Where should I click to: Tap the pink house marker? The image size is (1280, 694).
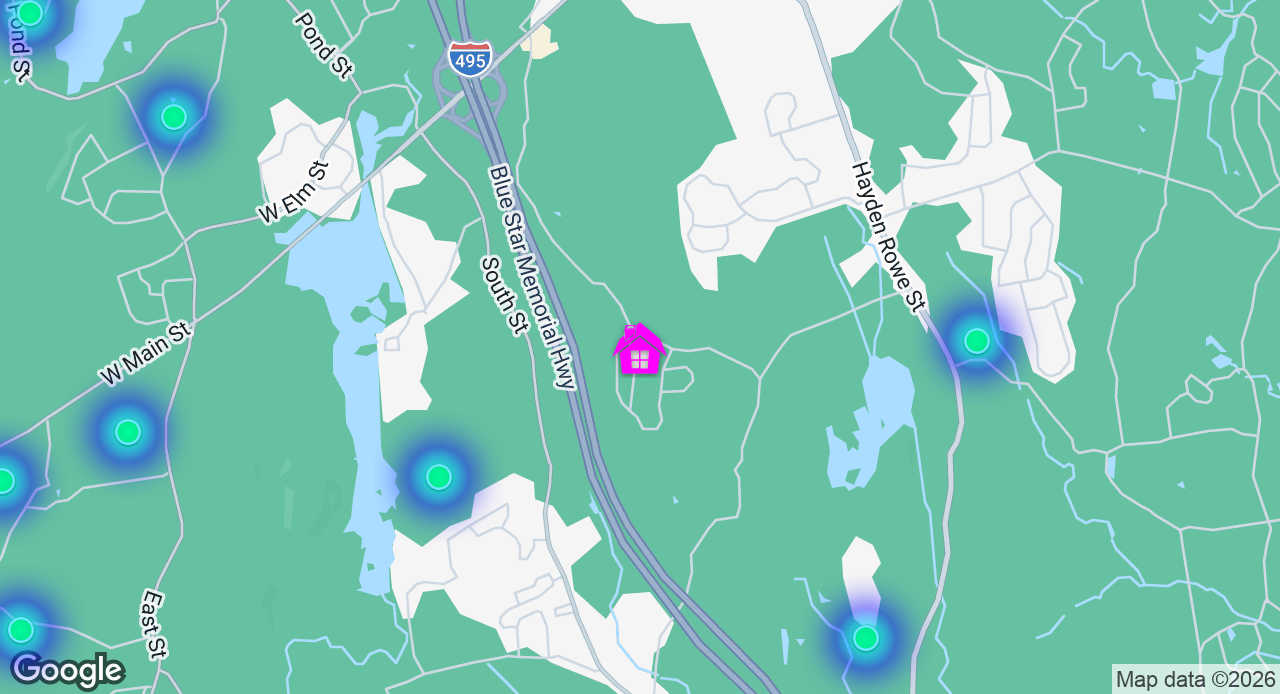click(640, 351)
